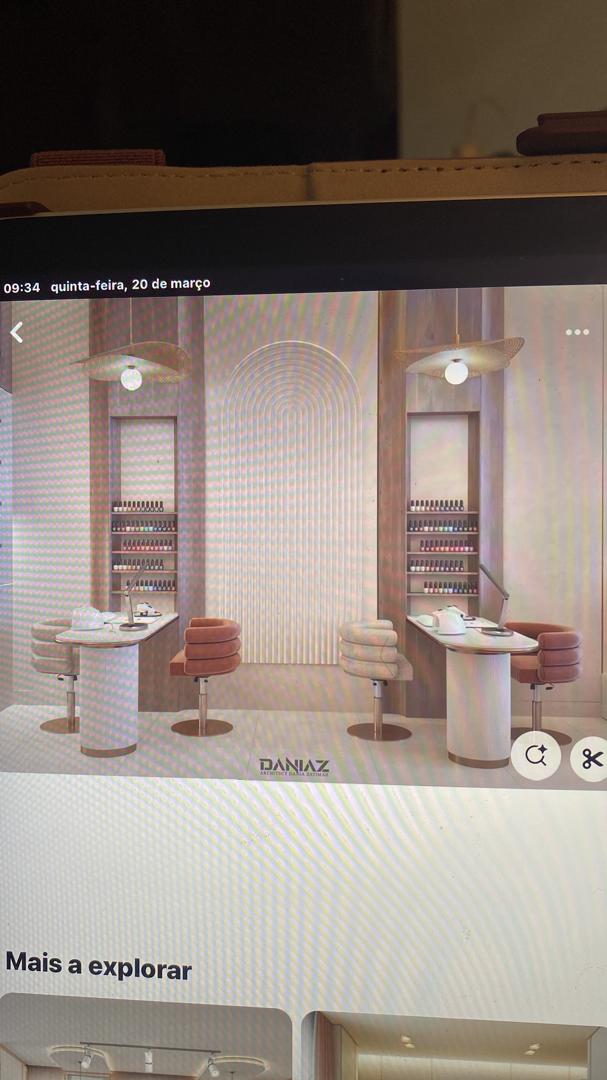Tap the visual search lens button
Screen dimensions: 607x1080
pyautogui.click(x=536, y=756)
